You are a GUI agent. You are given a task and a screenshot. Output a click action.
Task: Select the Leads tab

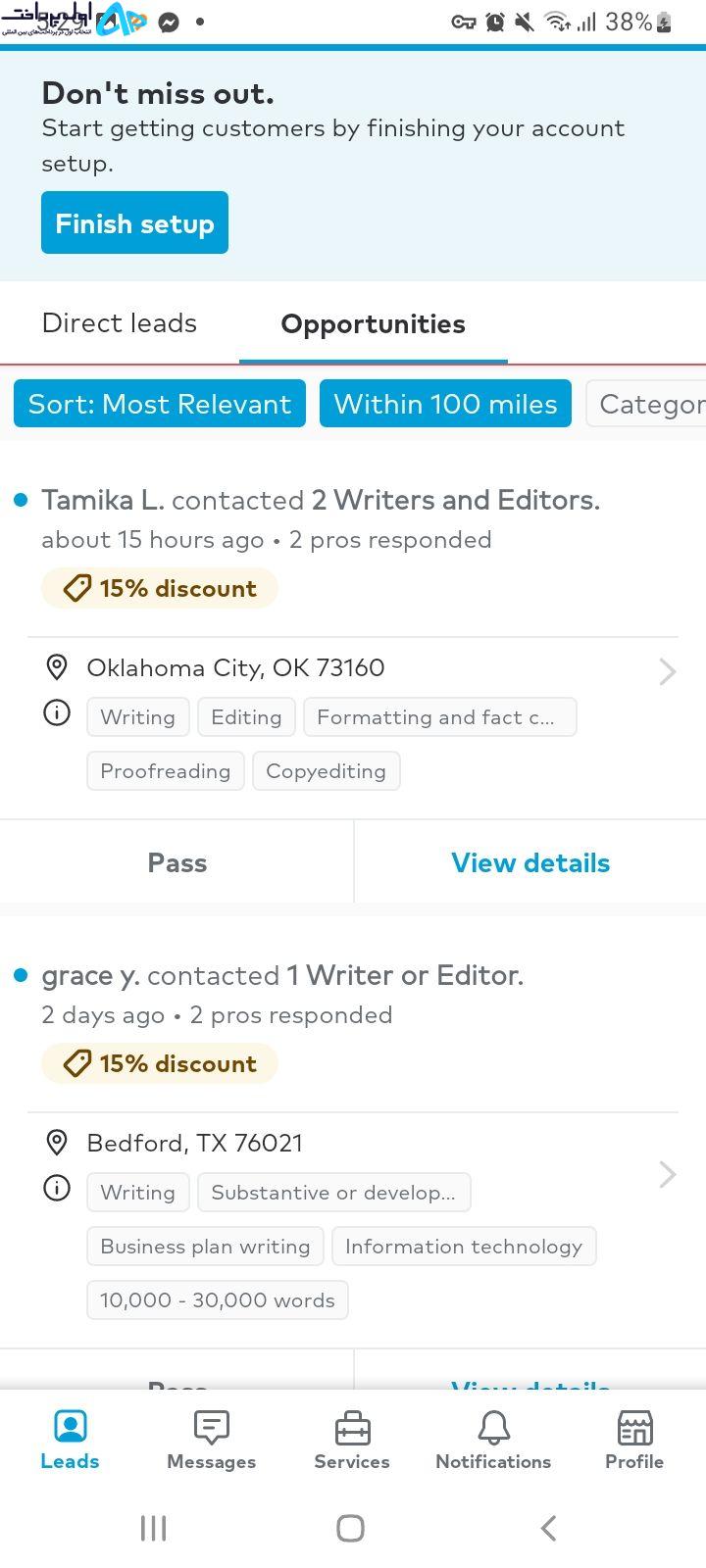coord(70,1440)
